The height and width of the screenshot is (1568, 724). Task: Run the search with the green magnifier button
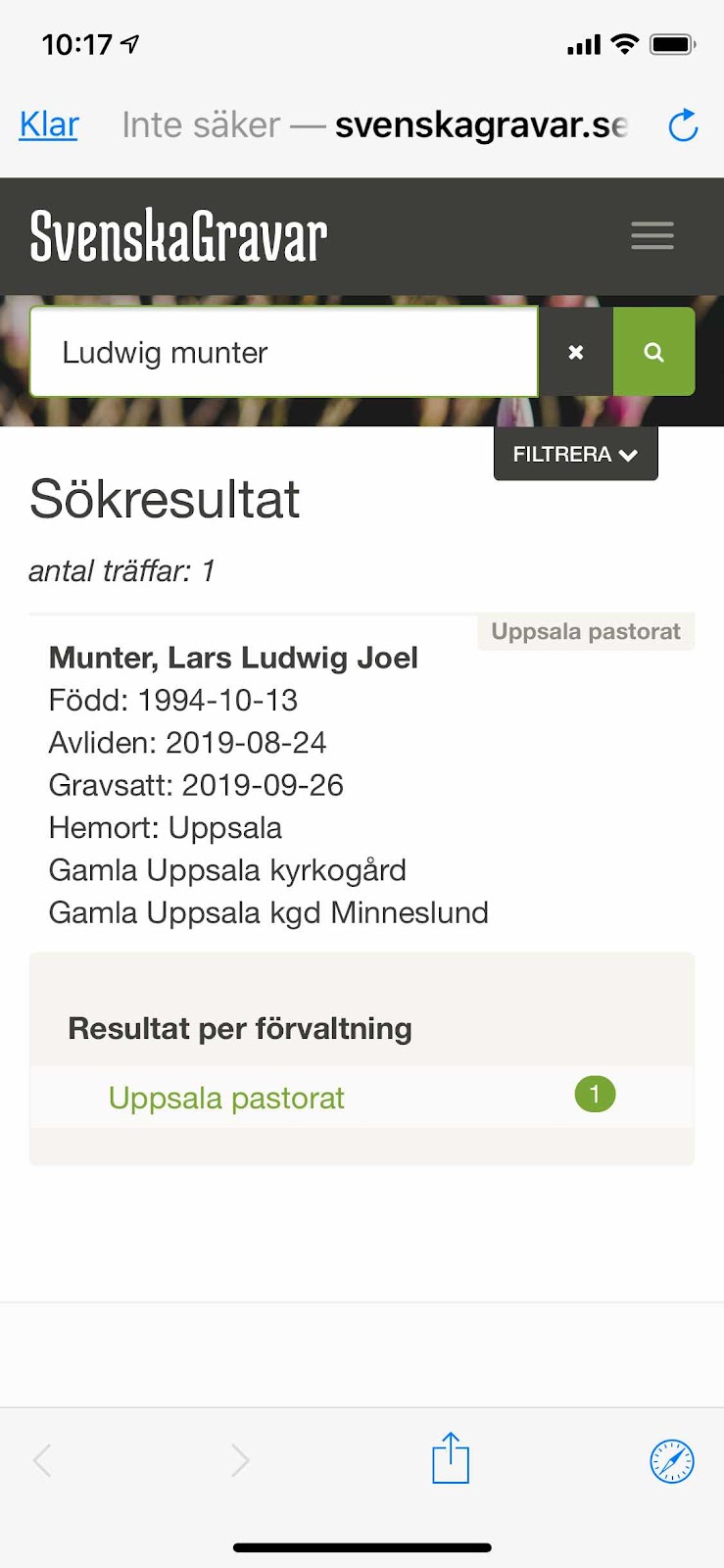coord(654,353)
